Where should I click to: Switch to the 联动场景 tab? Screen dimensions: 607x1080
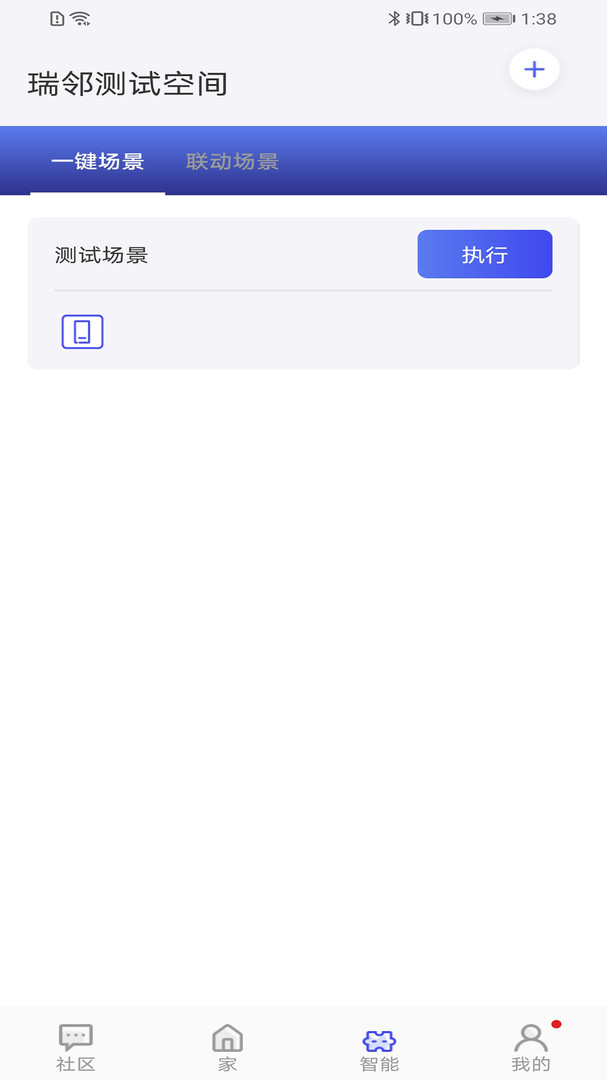tap(232, 162)
